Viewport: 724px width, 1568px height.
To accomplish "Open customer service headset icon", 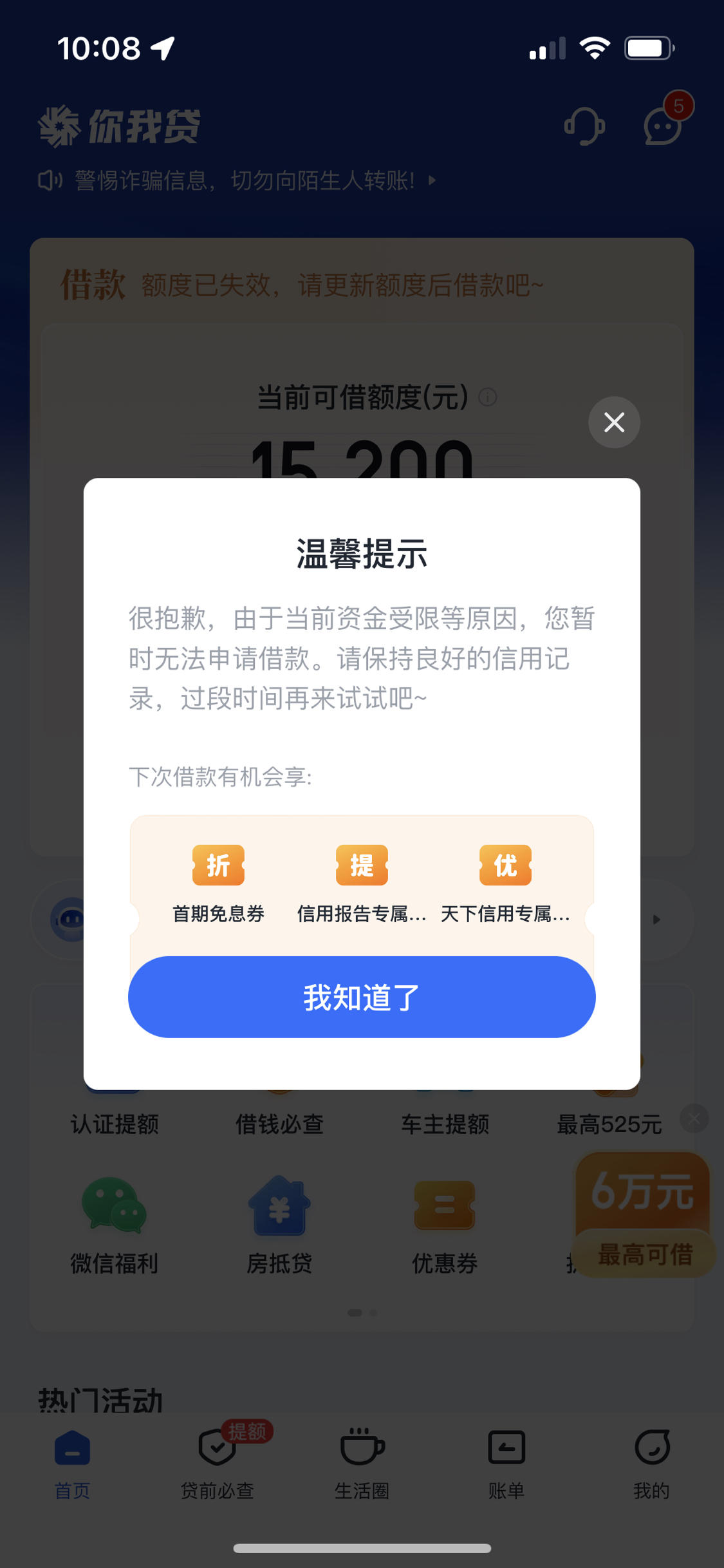I will point(584,126).
